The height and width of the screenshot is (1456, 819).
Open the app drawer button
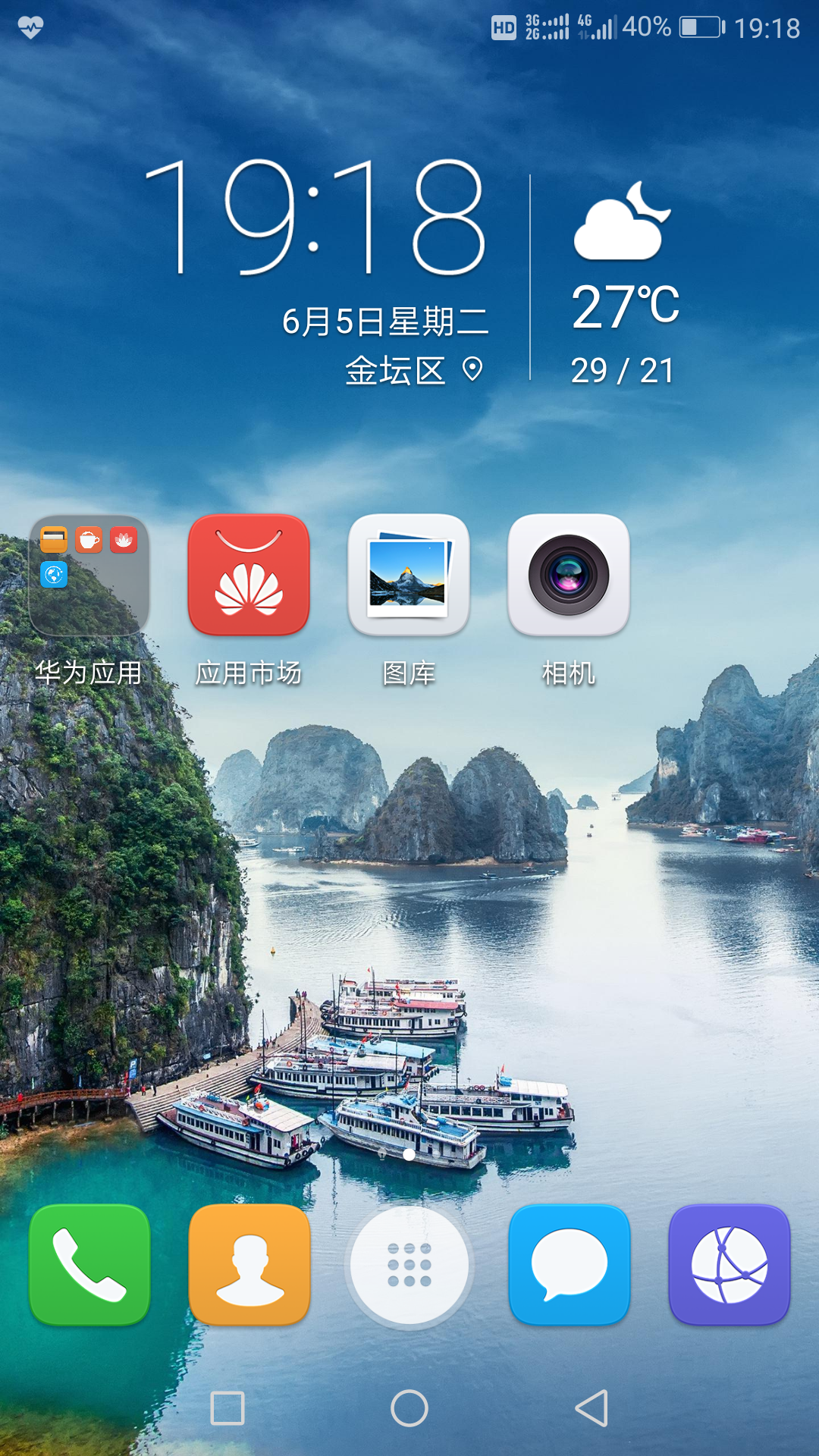(409, 1265)
